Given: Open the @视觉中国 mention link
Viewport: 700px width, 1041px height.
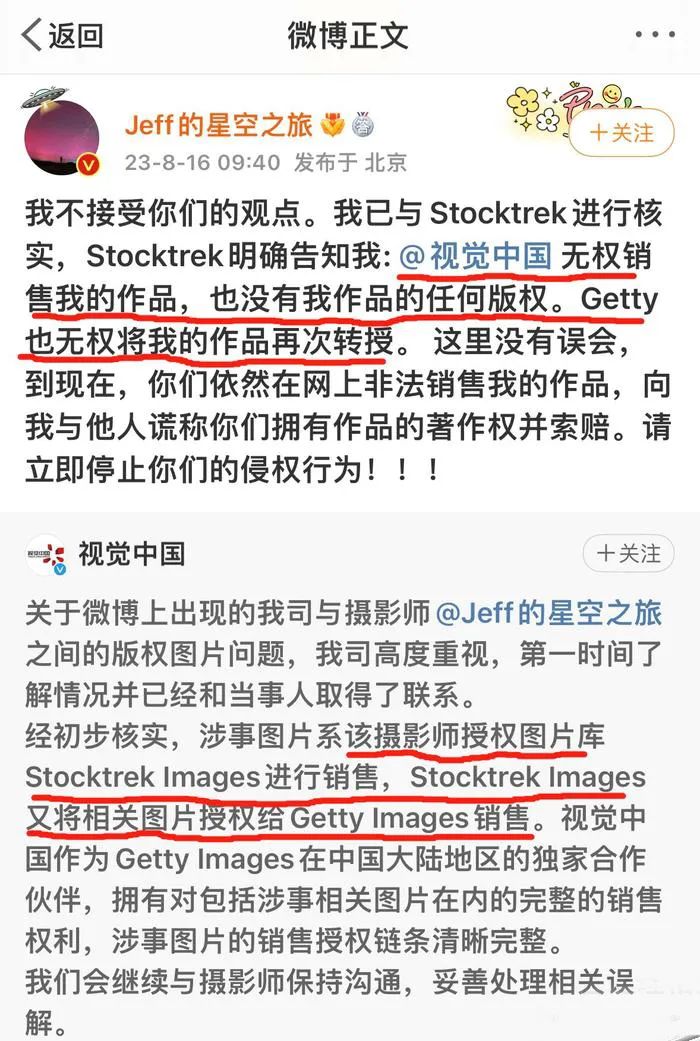Looking at the screenshot, I should pyautogui.click(x=475, y=255).
